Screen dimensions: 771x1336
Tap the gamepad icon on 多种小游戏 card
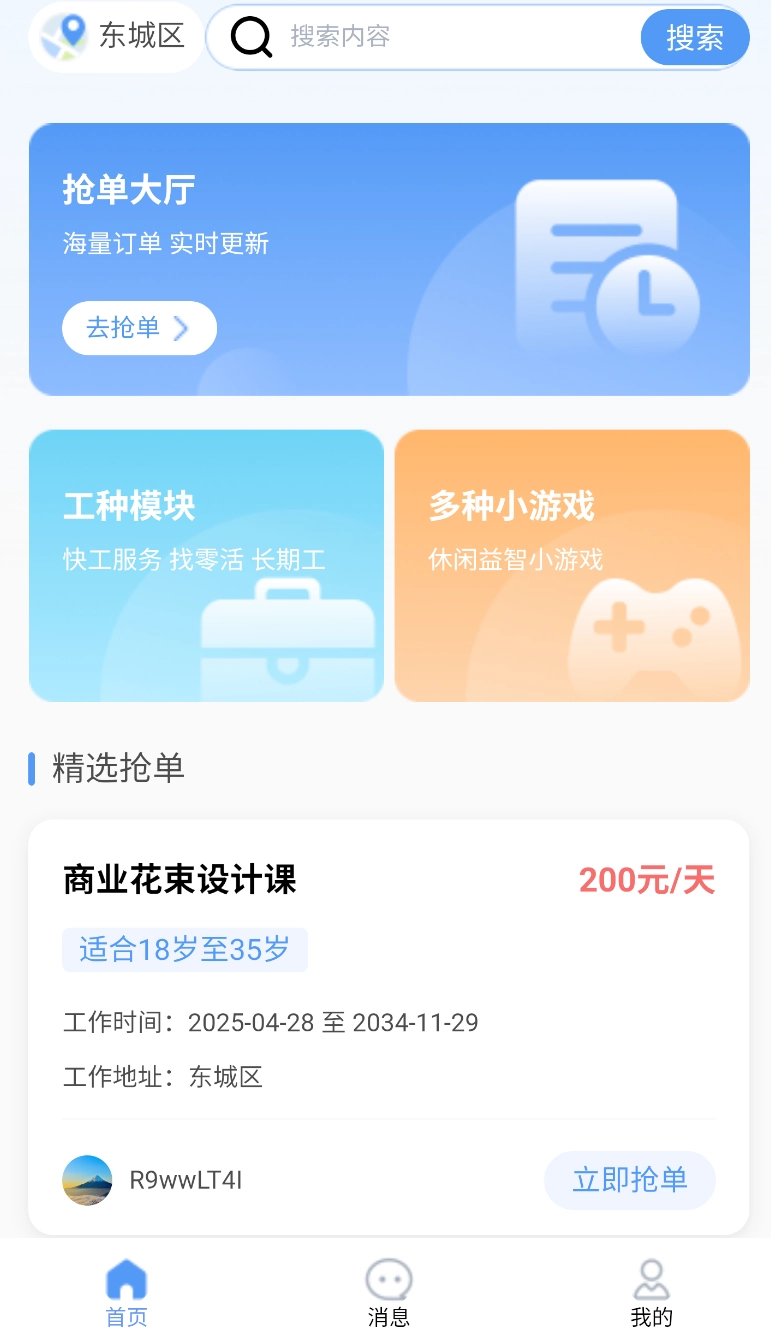651,628
